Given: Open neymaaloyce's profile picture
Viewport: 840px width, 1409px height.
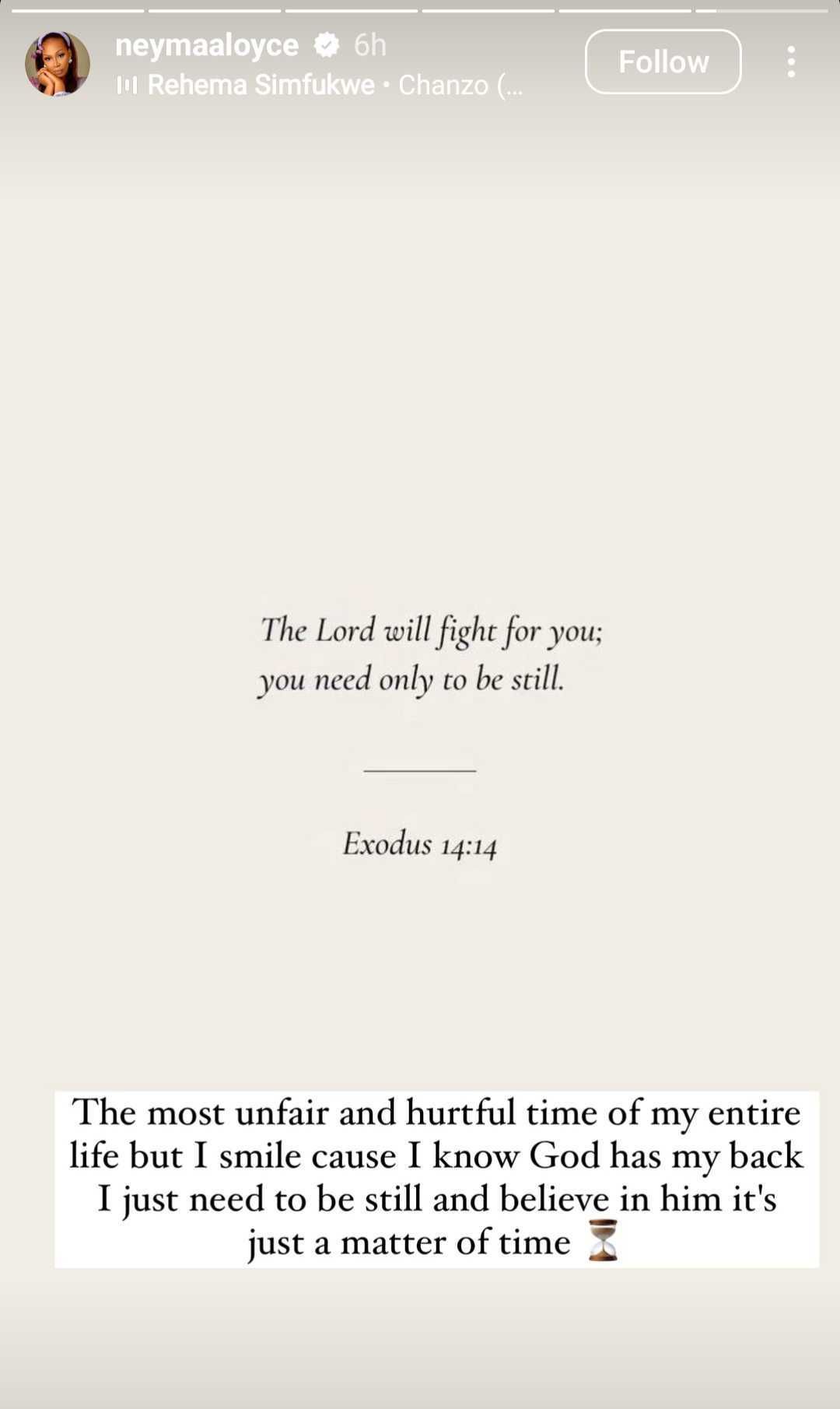Looking at the screenshot, I should point(58,64).
